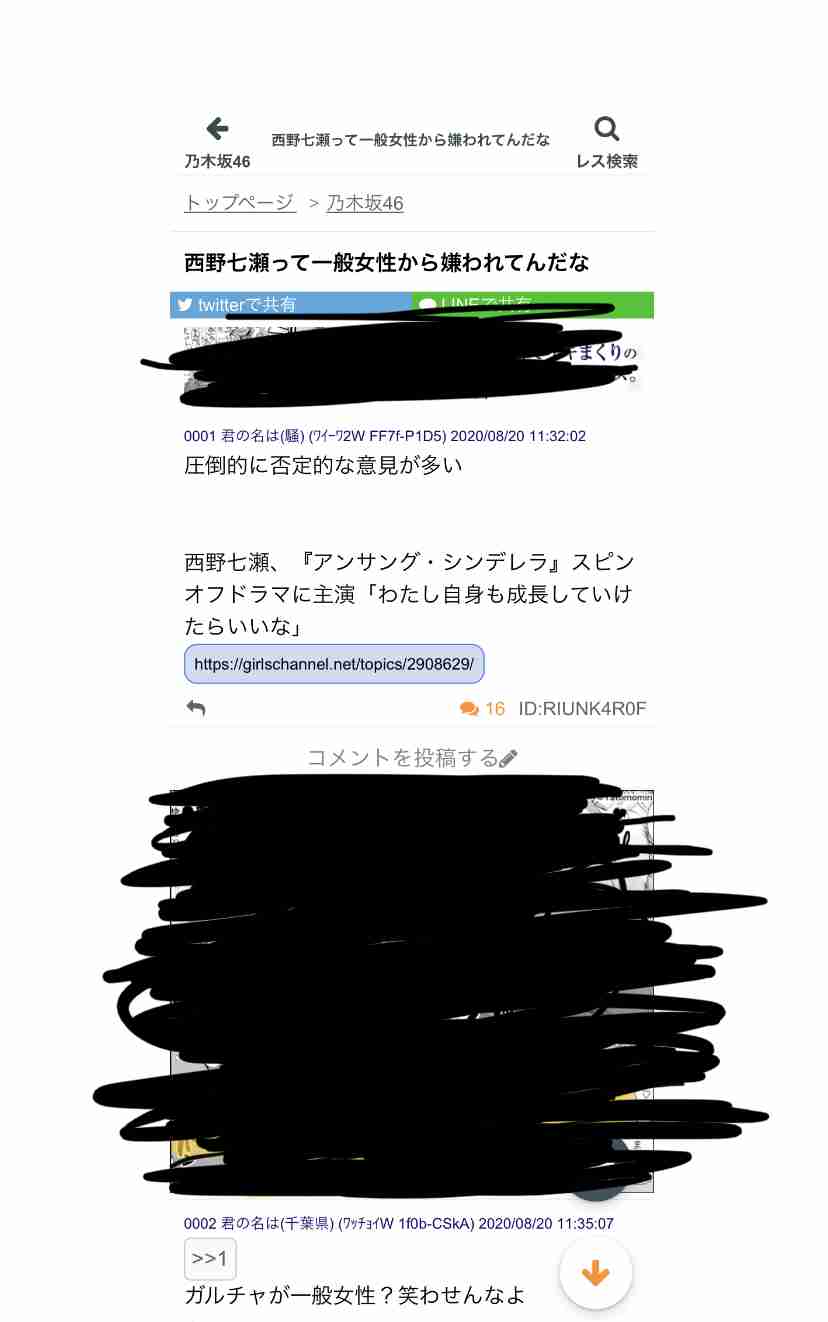Share the thread via twitterで共有

(x=250, y=304)
